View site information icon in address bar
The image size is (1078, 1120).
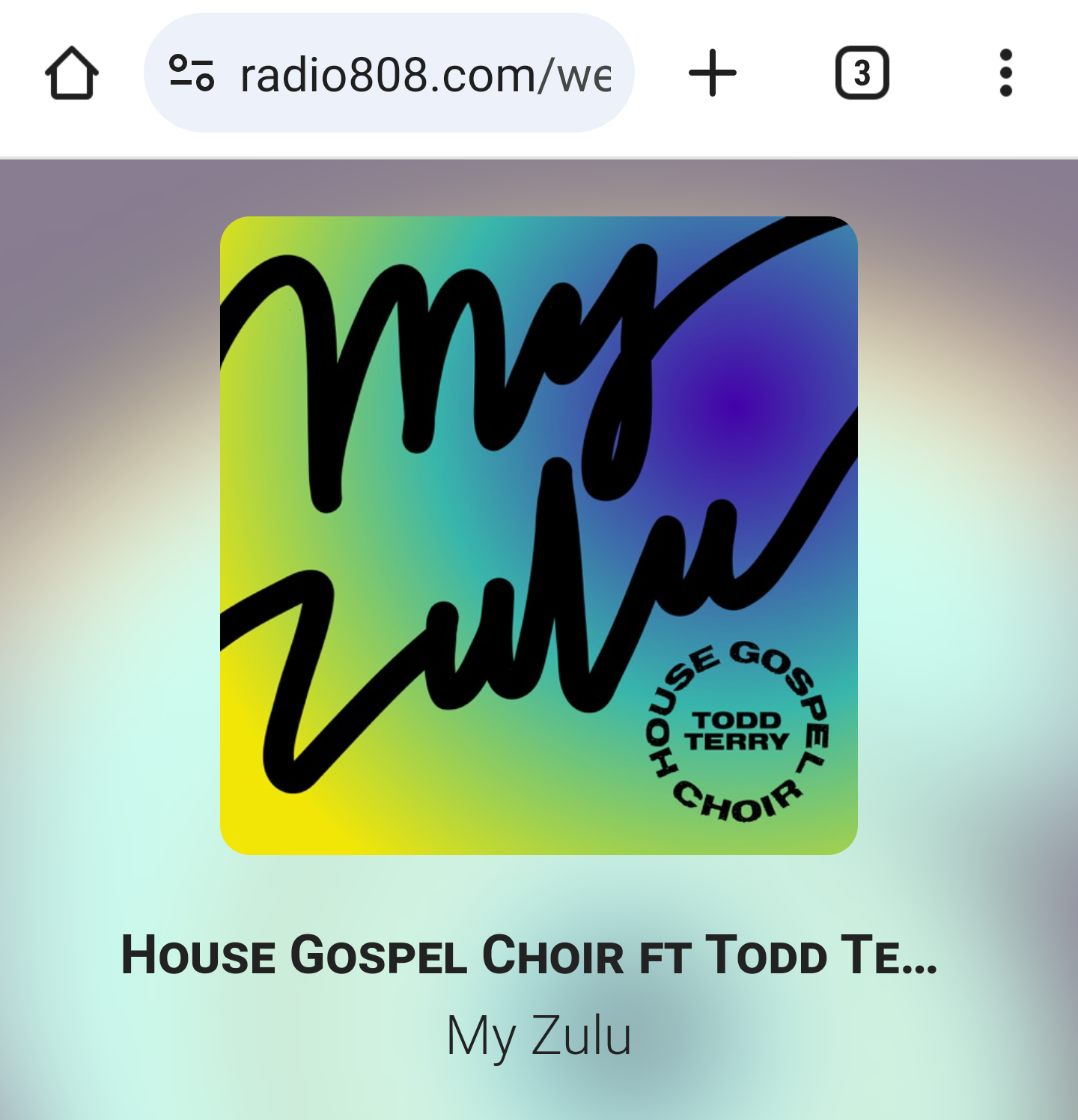192,73
